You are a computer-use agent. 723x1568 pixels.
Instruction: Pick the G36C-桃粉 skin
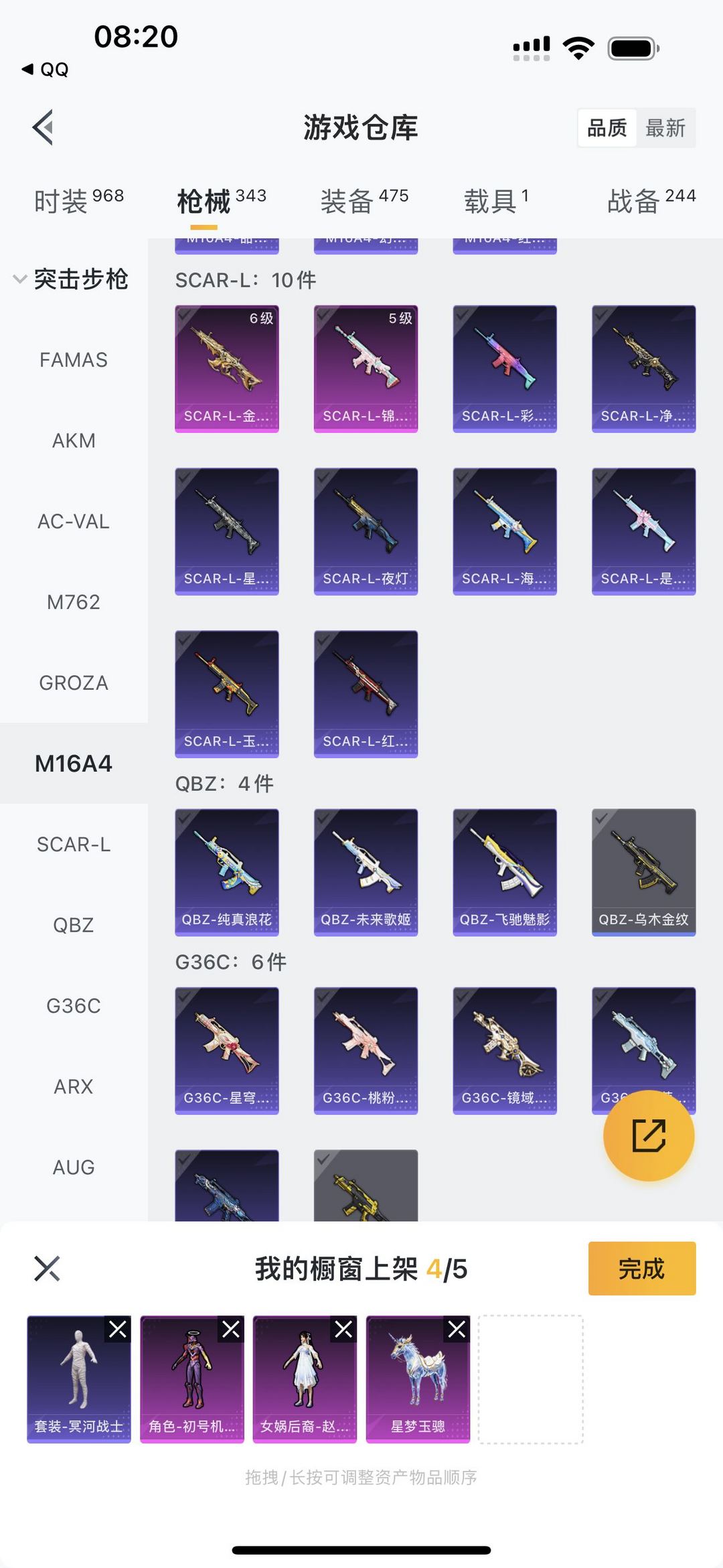[x=366, y=1050]
